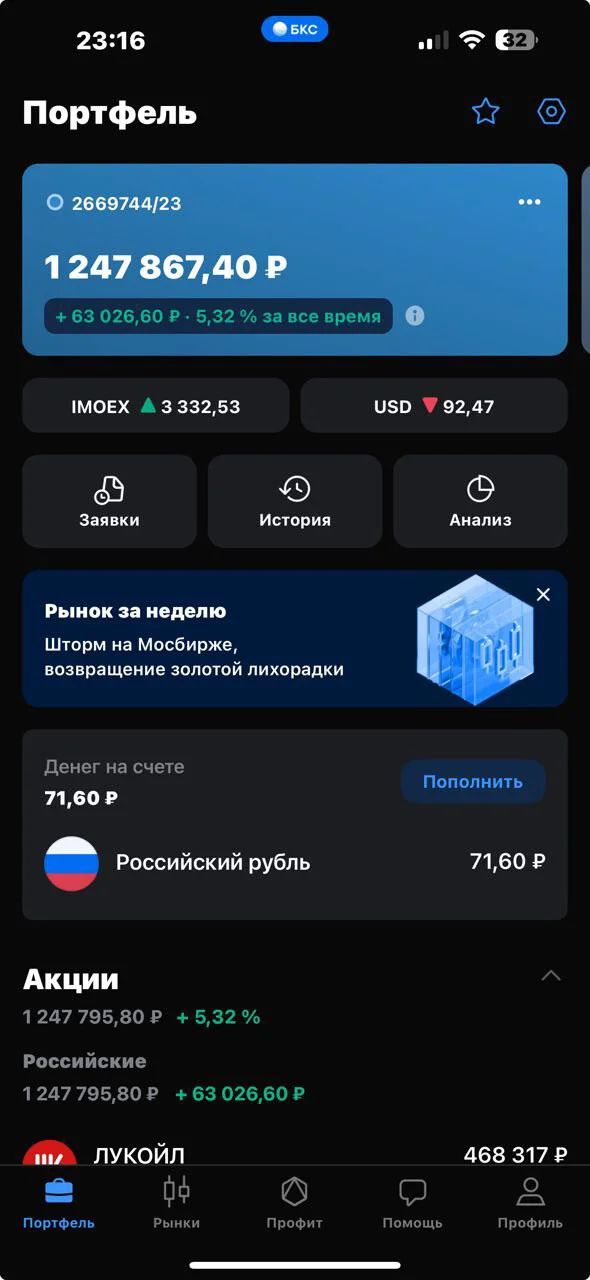Switch to the Рынки tab
Viewport: 590px width, 1280px height.
point(177,1203)
